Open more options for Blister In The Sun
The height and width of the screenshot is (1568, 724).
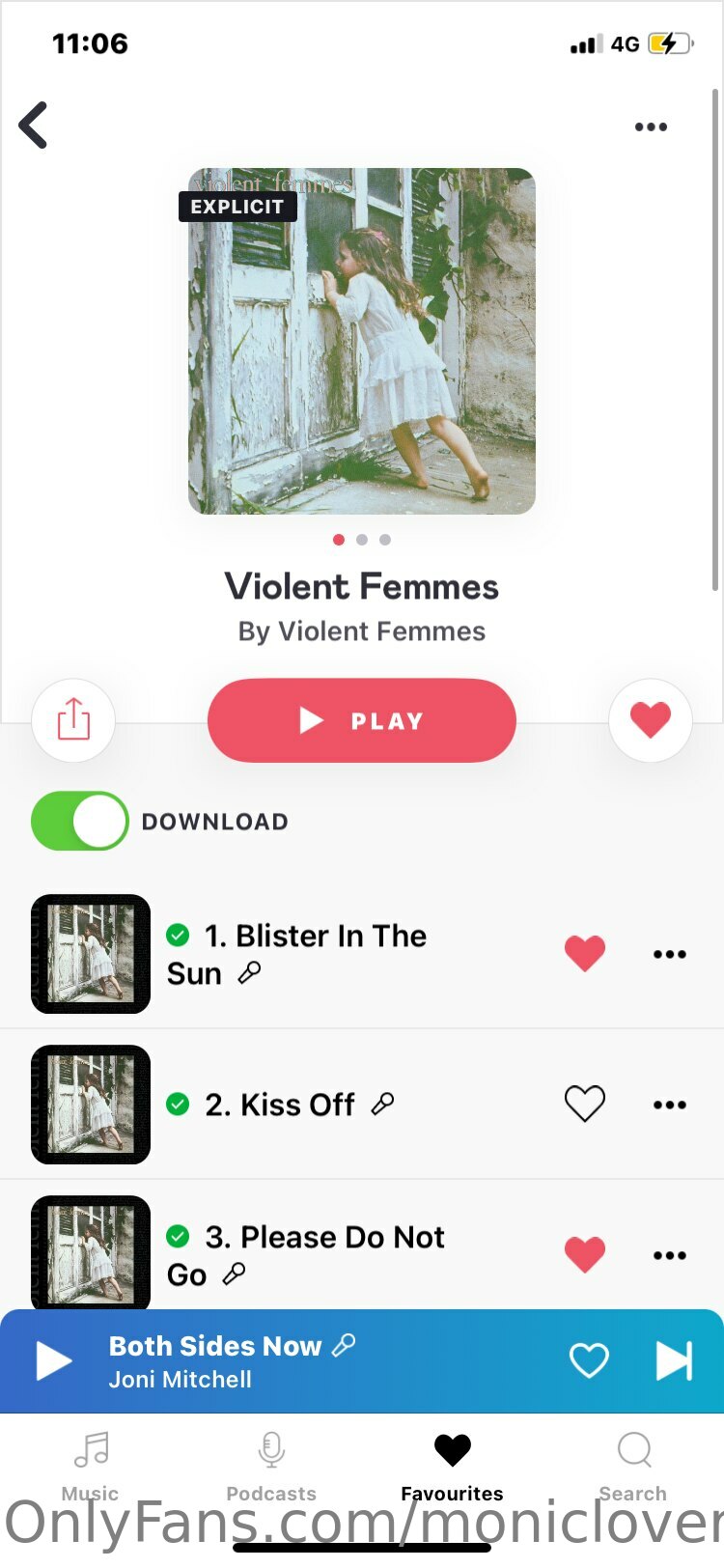669,954
